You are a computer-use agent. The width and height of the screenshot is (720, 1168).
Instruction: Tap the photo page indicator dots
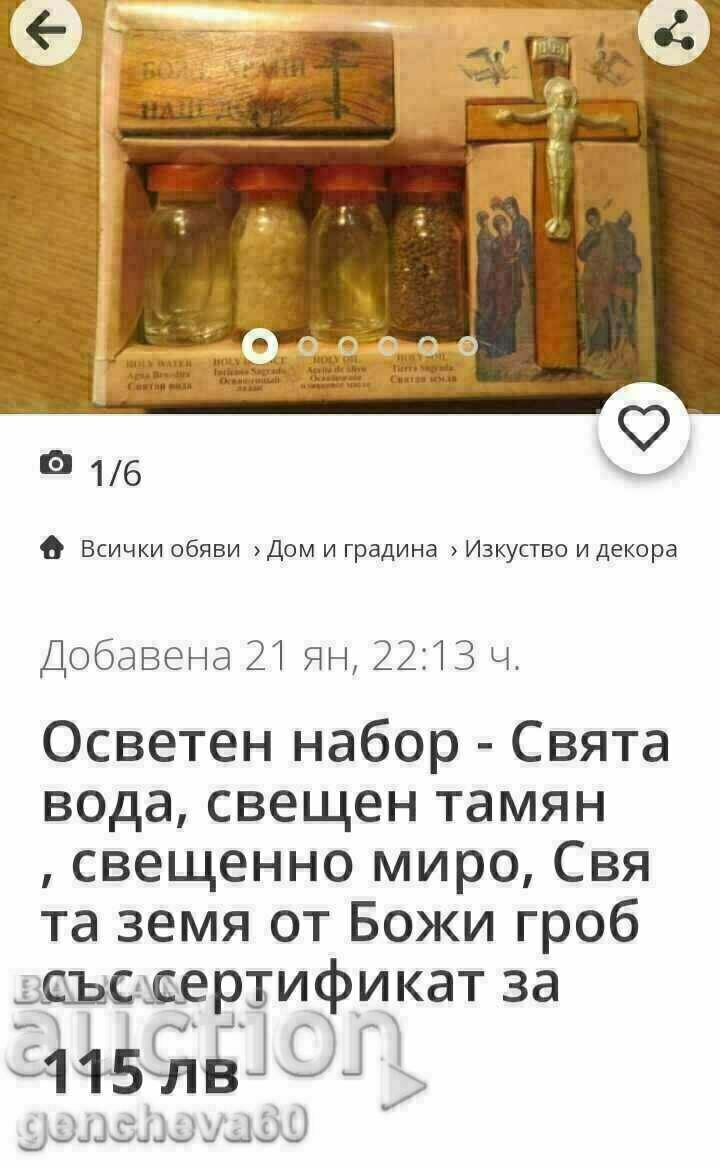[x=363, y=346]
